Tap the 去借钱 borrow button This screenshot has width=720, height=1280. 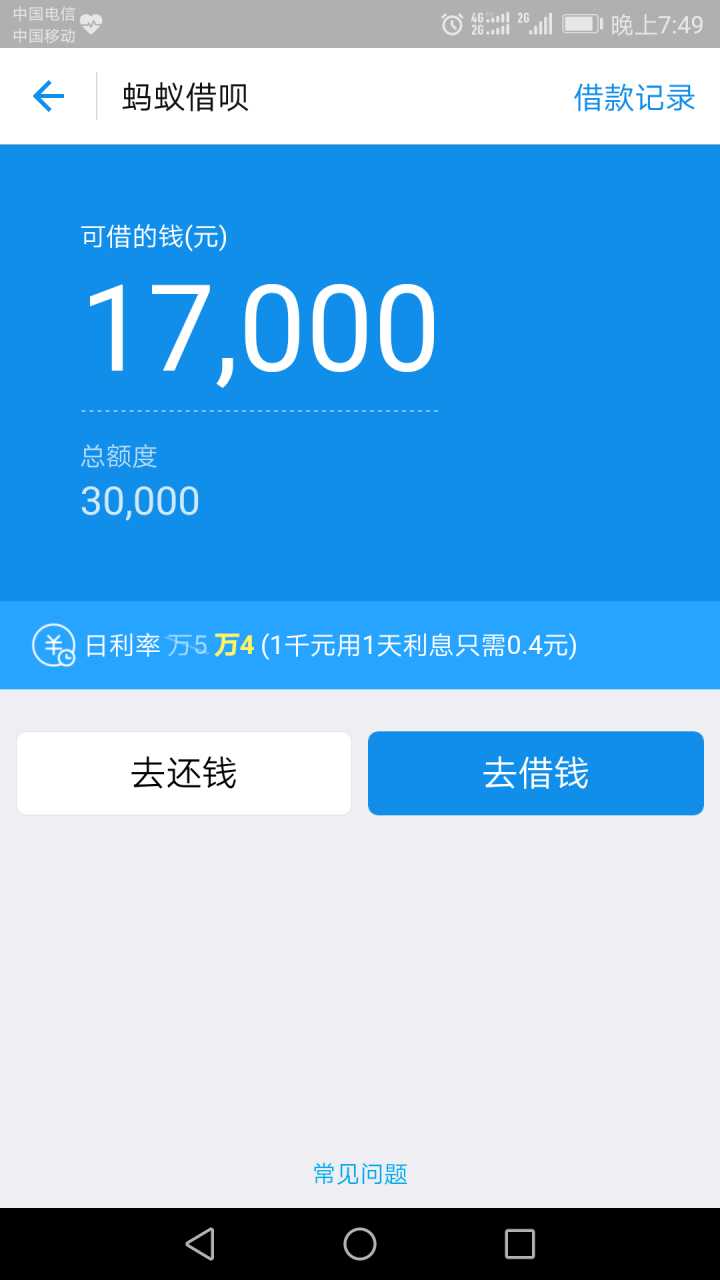coord(536,773)
